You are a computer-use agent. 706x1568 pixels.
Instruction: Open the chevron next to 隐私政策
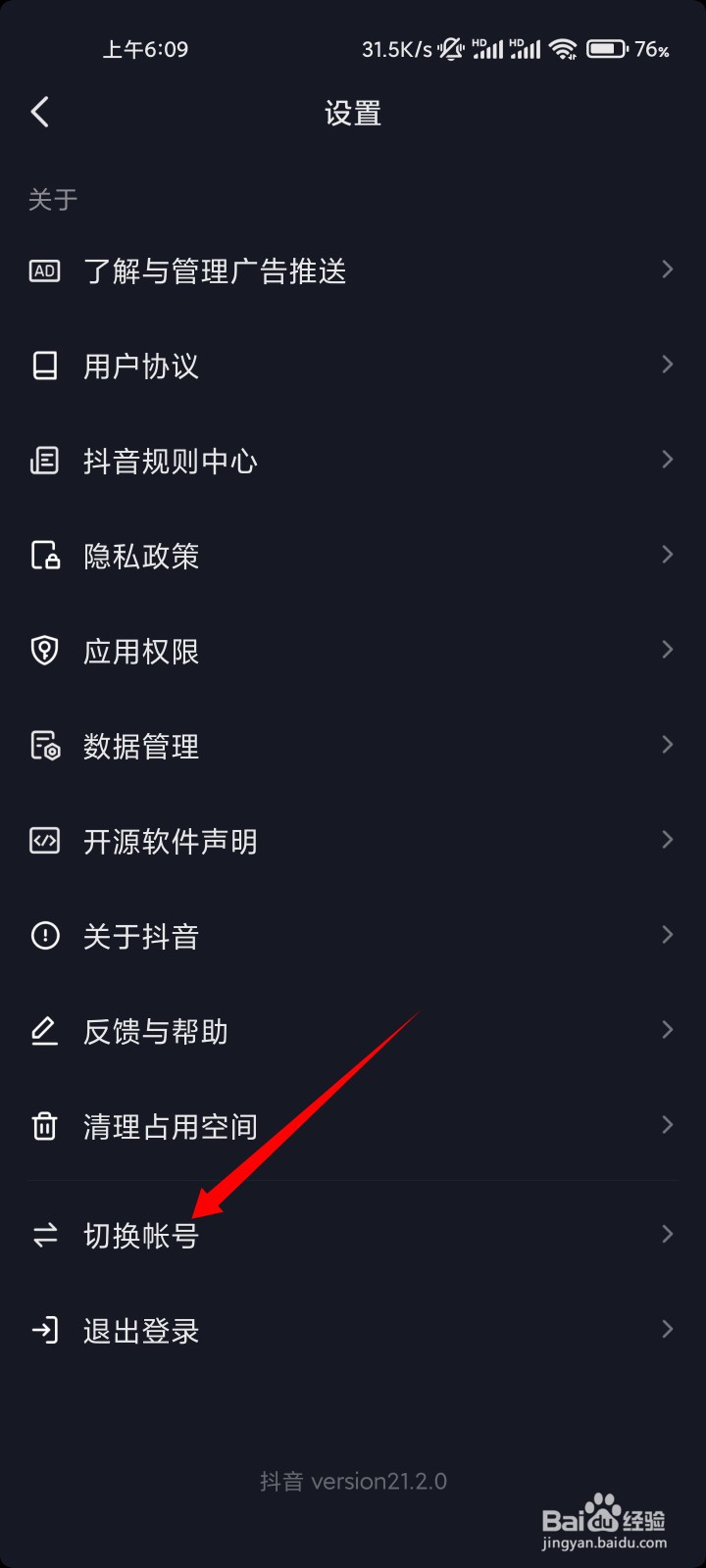pyautogui.click(x=667, y=556)
